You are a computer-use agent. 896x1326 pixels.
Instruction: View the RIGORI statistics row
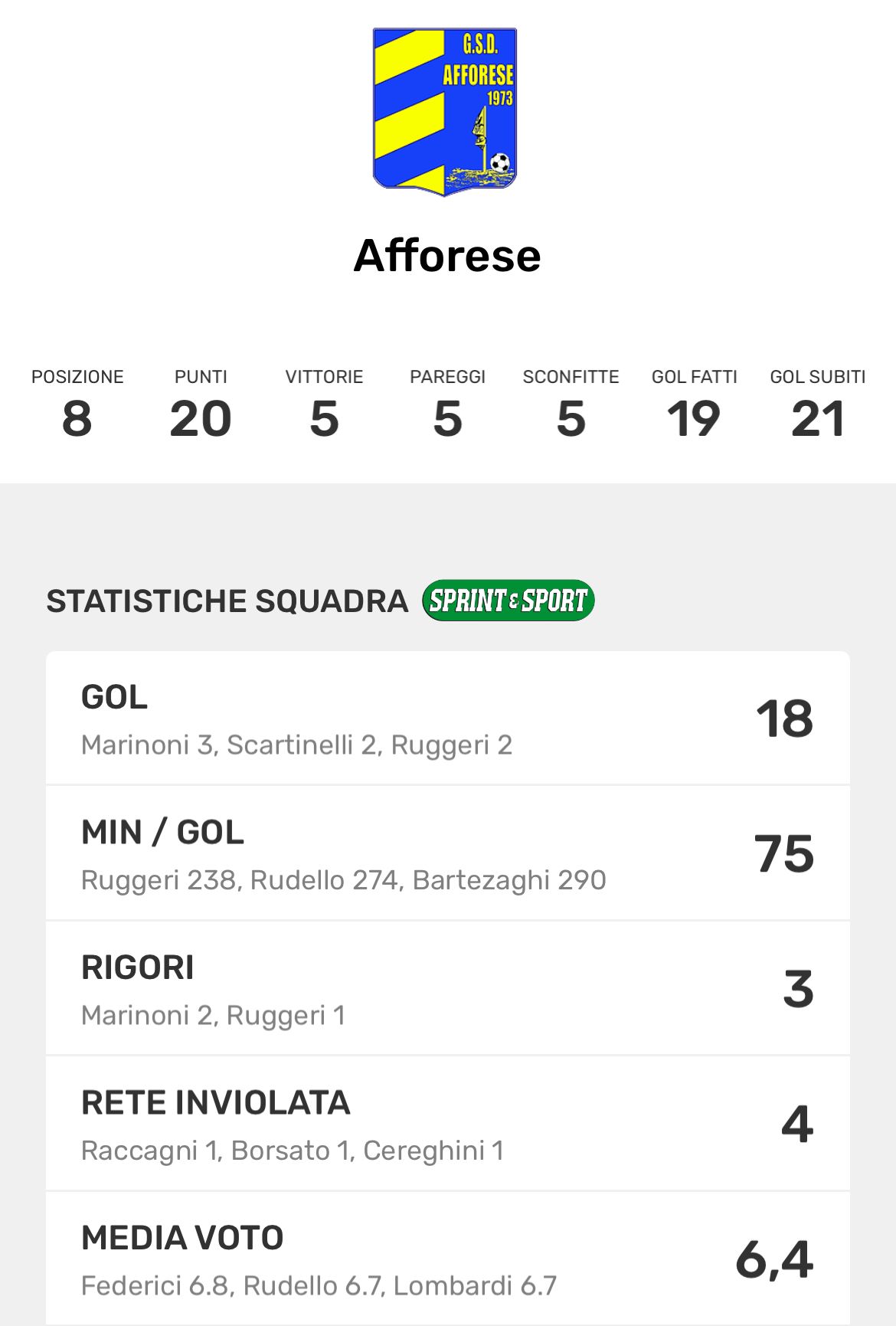point(447,989)
